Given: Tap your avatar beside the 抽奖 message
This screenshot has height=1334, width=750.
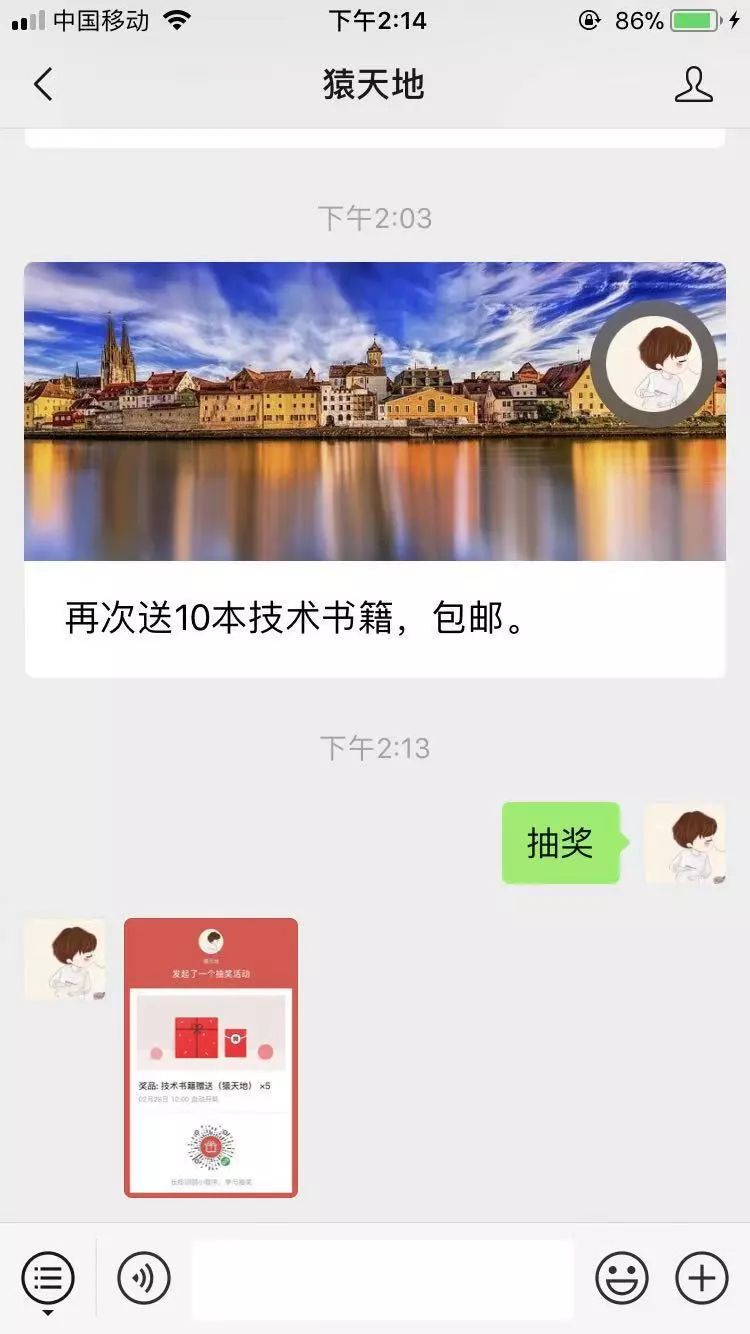Looking at the screenshot, I should tap(686, 843).
